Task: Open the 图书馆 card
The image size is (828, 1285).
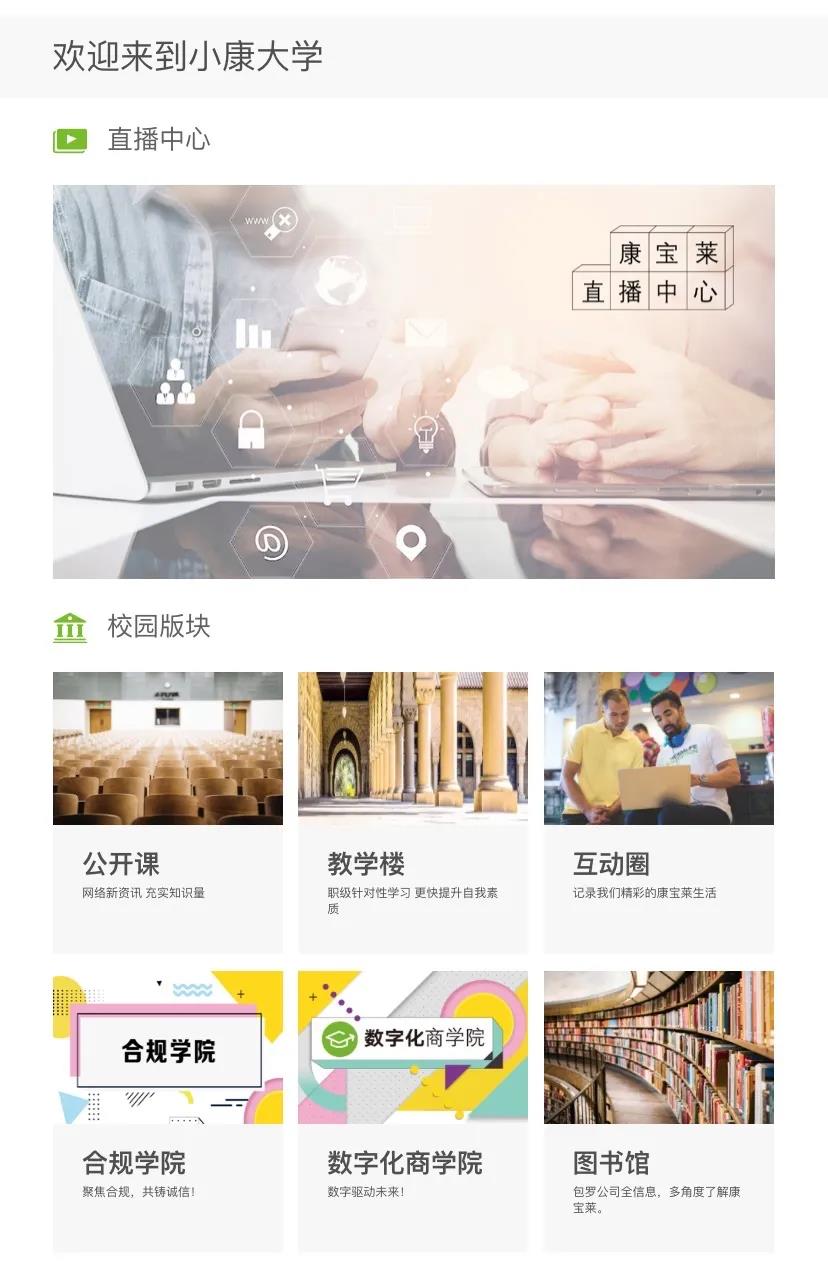Action: [658, 1110]
